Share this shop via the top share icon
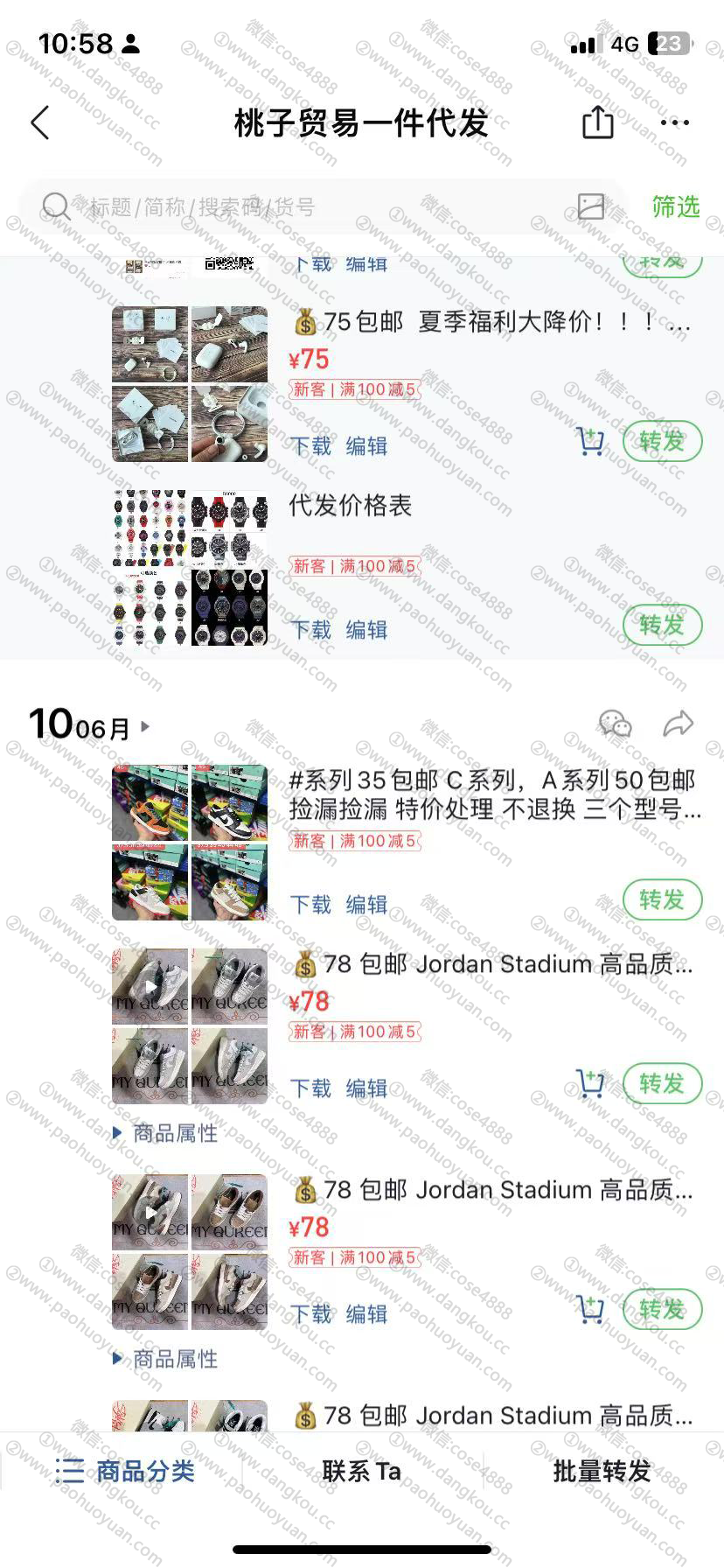The width and height of the screenshot is (724, 1568). (x=597, y=122)
